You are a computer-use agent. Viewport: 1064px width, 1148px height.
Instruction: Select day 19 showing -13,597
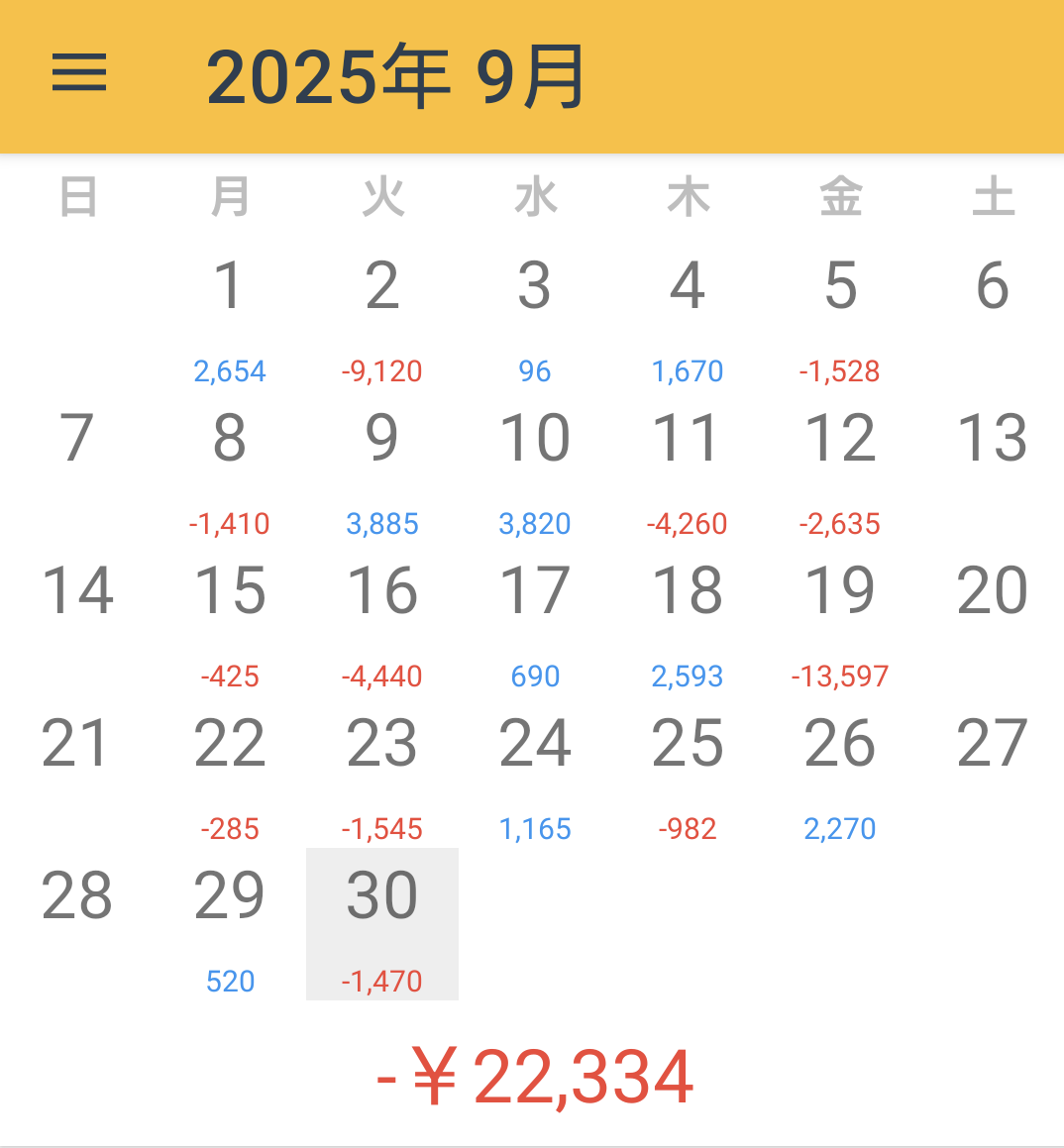click(x=840, y=620)
